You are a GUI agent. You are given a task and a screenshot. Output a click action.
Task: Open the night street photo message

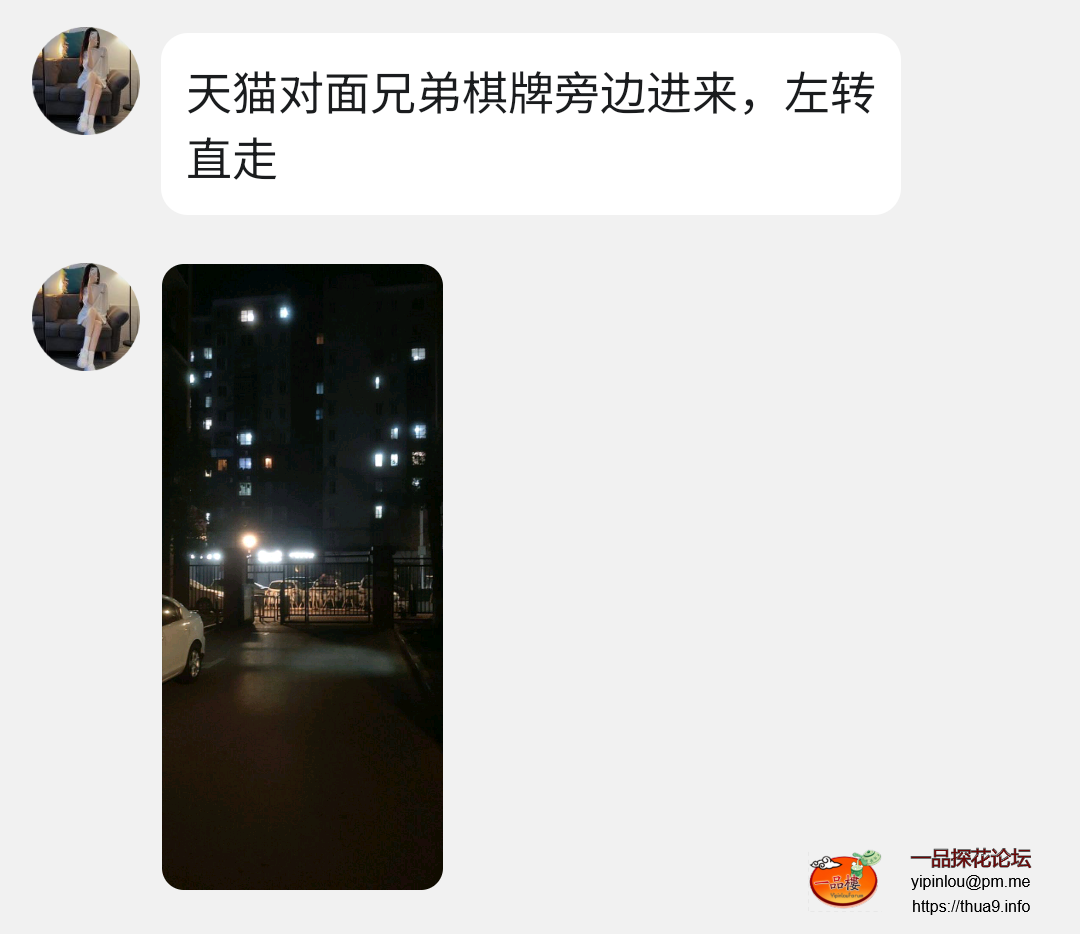coord(302,576)
